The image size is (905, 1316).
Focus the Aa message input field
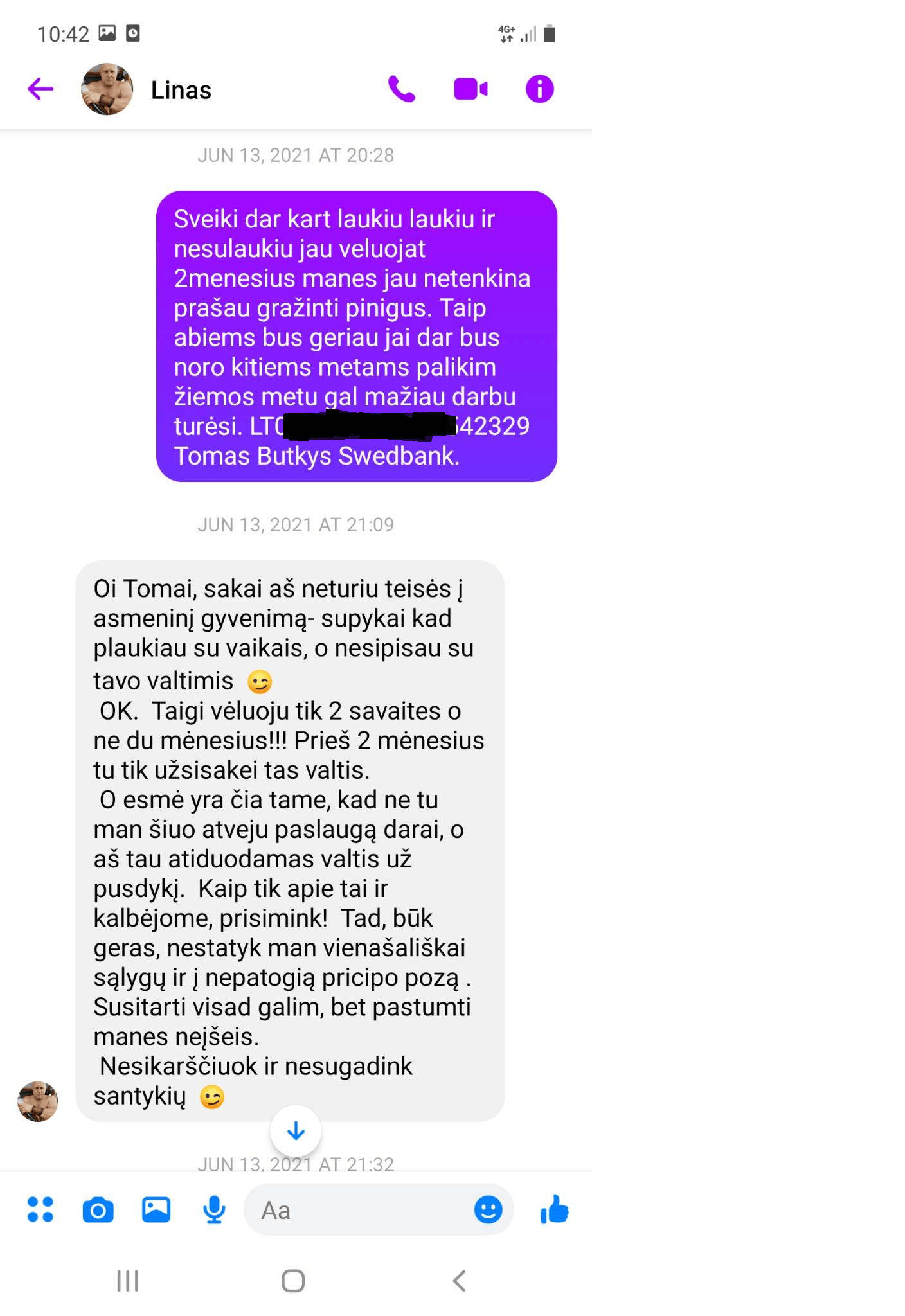(357, 1211)
